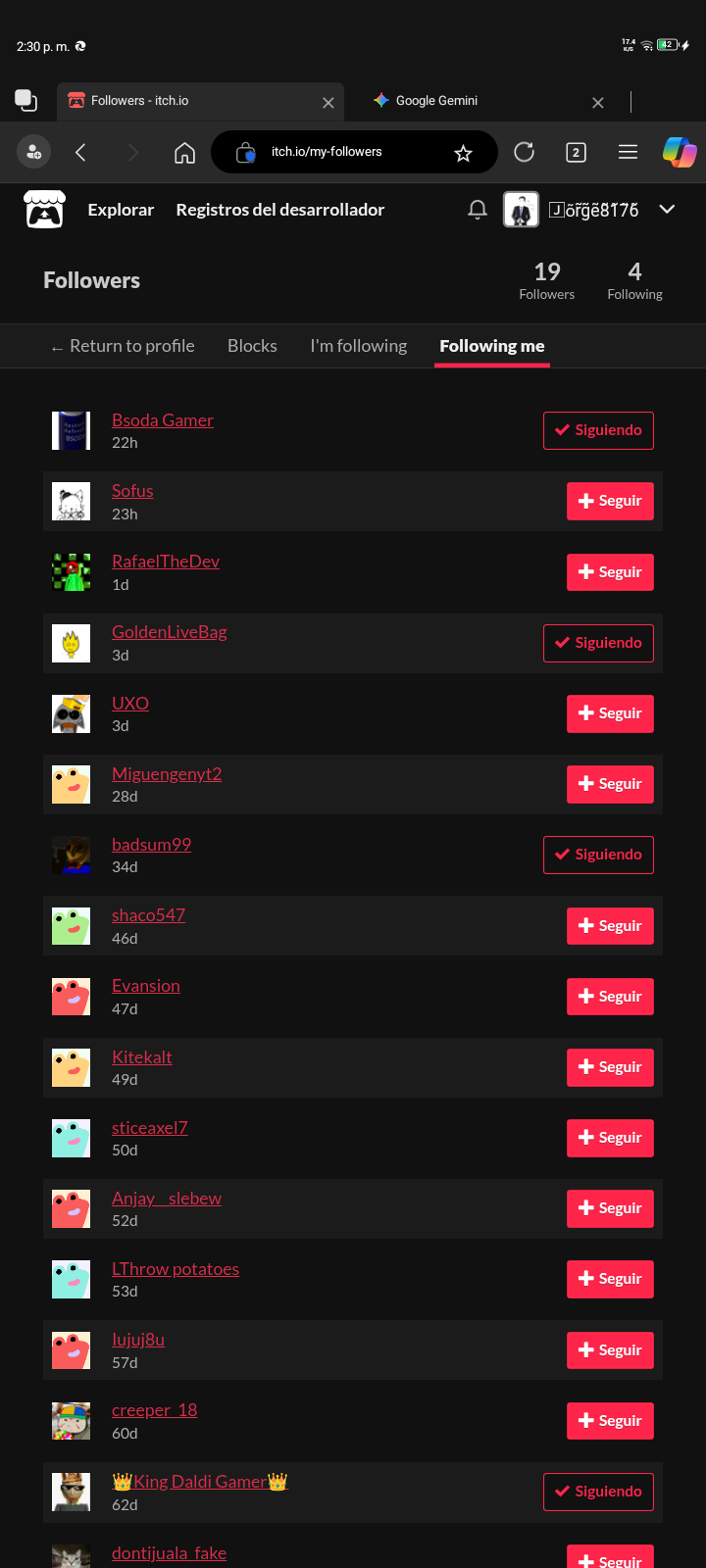Tap Siguiendo next to badsum99
Screen dimensions: 706x1568
pos(598,855)
